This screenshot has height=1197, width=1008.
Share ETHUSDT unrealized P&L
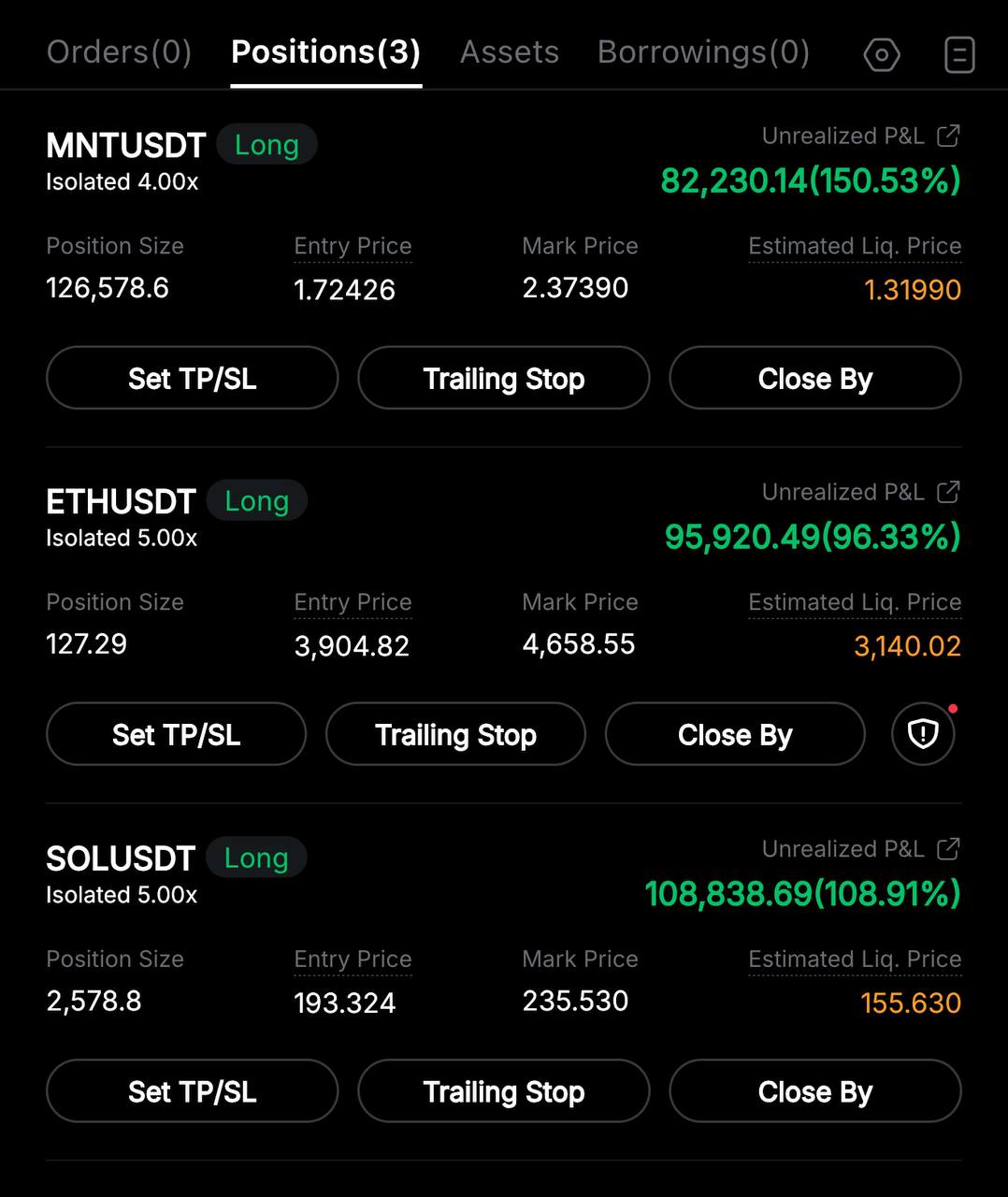[x=948, y=493]
